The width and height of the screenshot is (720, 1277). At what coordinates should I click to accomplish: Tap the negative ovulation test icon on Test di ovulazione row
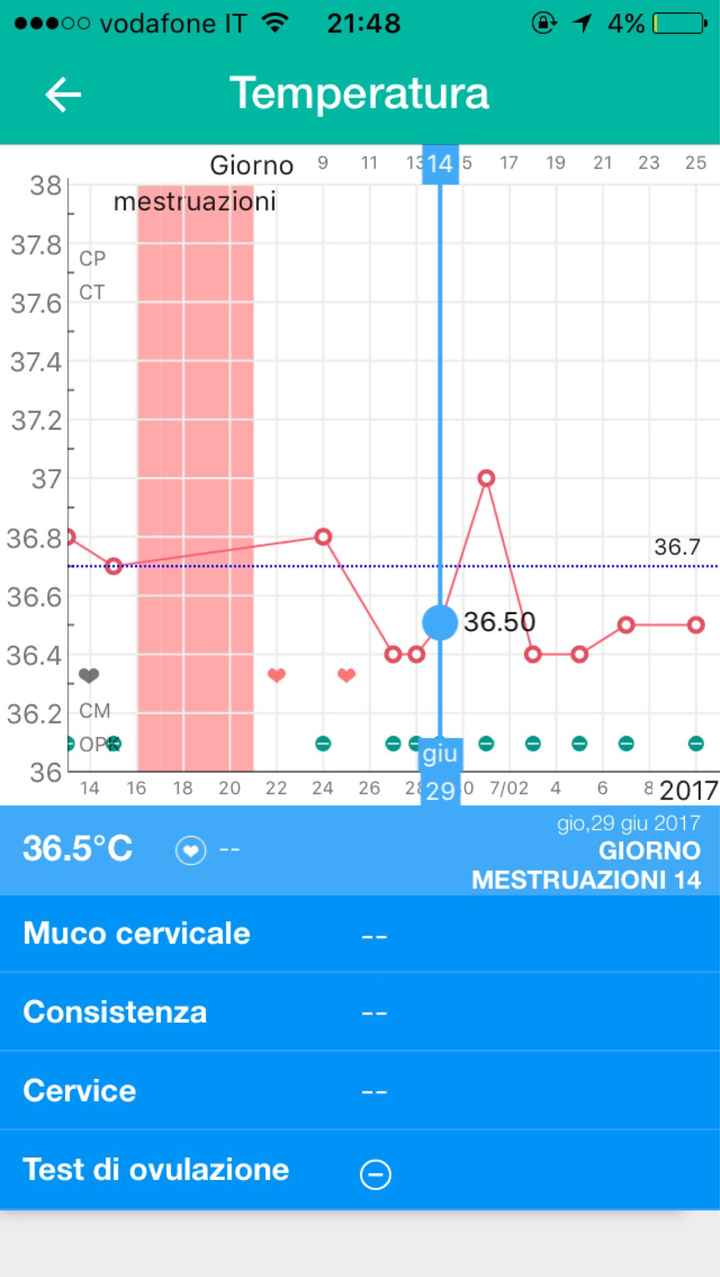[374, 1173]
